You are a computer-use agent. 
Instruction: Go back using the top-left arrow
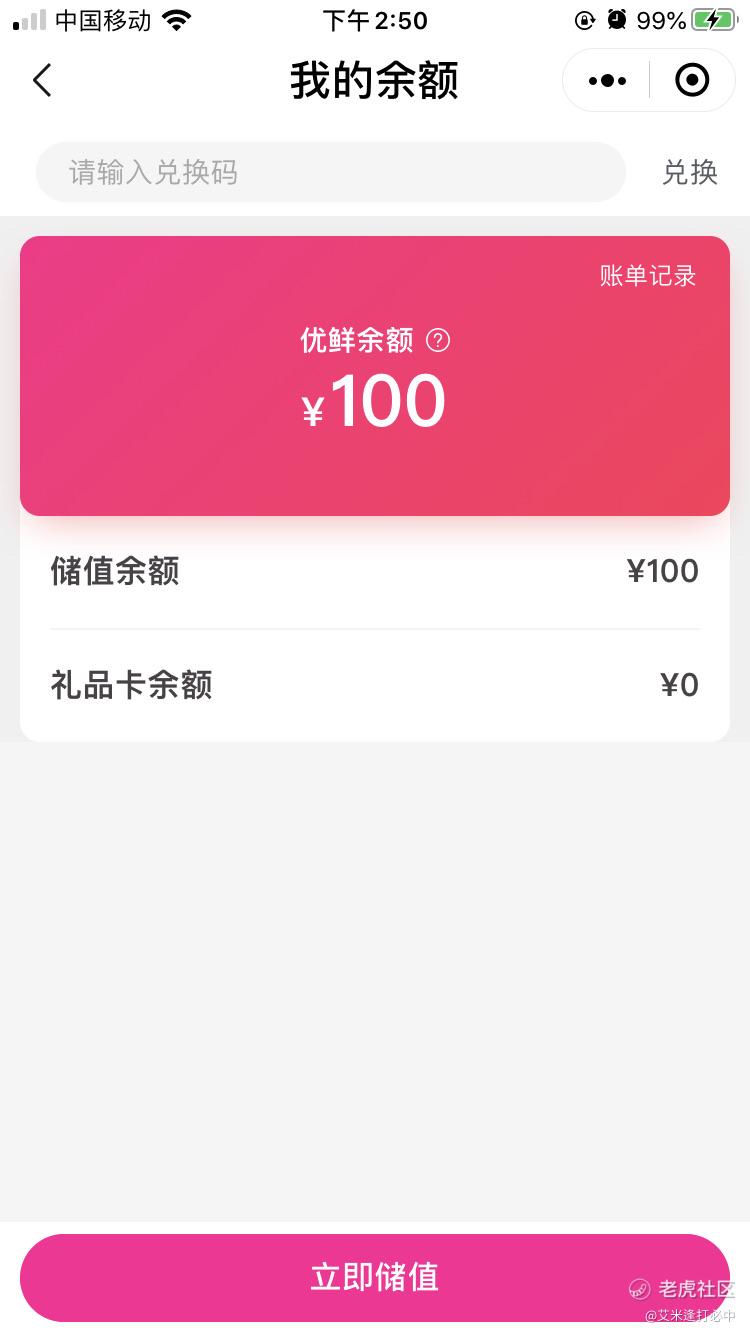pyautogui.click(x=42, y=80)
